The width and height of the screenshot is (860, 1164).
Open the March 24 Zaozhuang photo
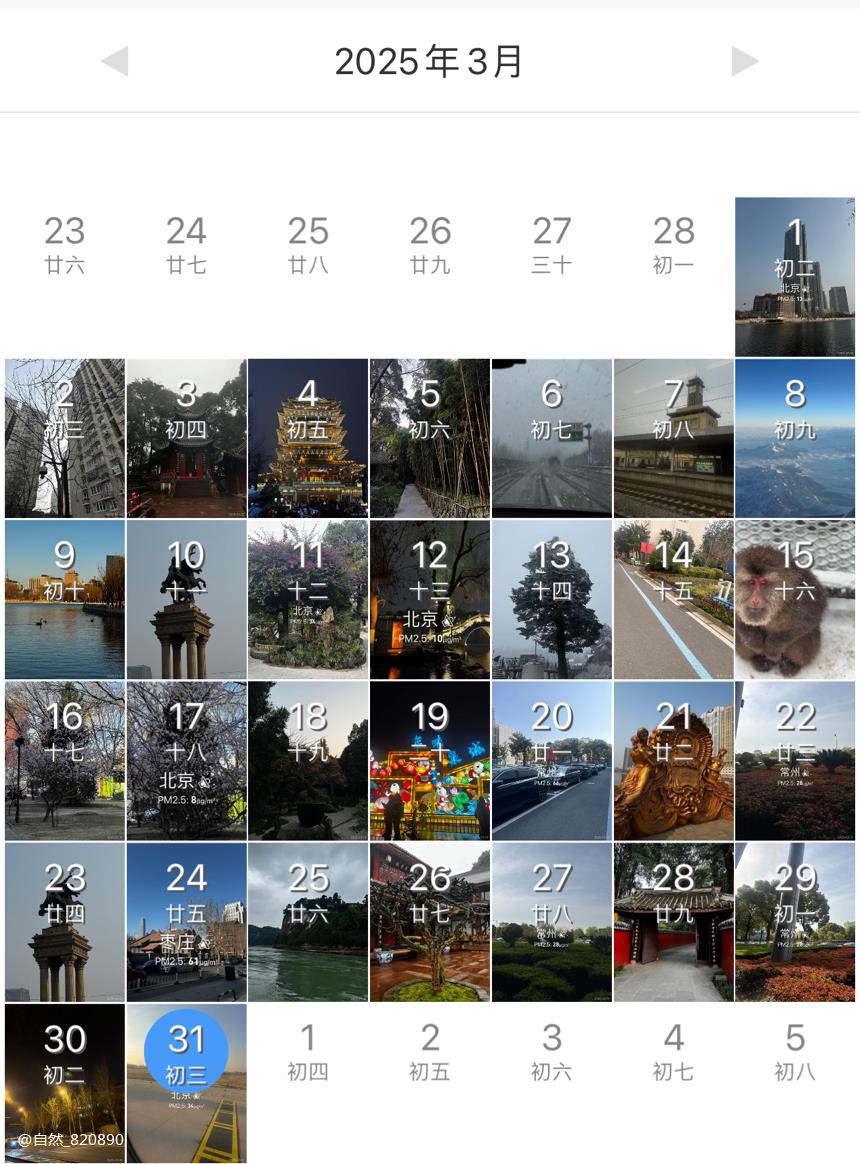tap(186, 922)
